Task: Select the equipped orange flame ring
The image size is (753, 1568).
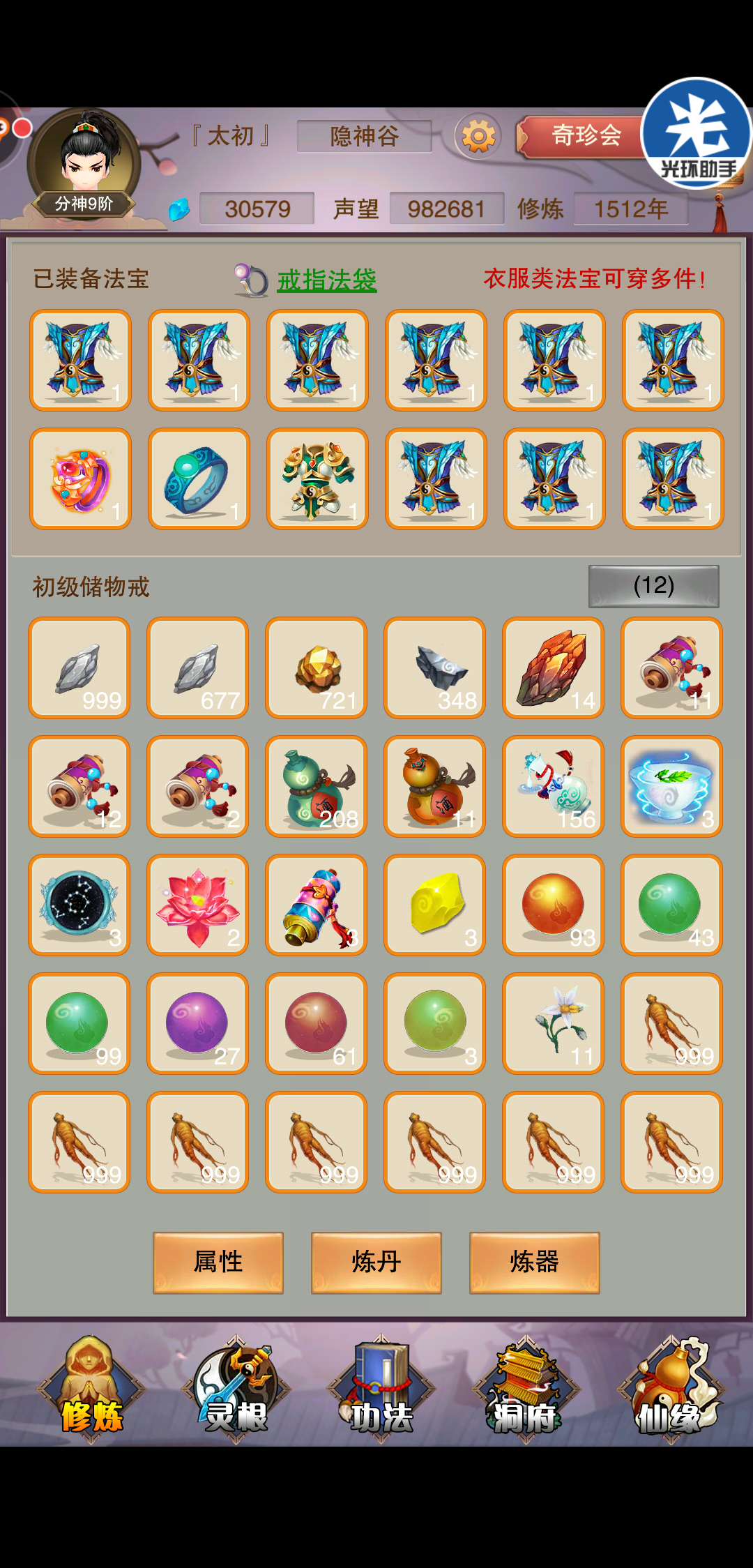Action: [x=80, y=478]
